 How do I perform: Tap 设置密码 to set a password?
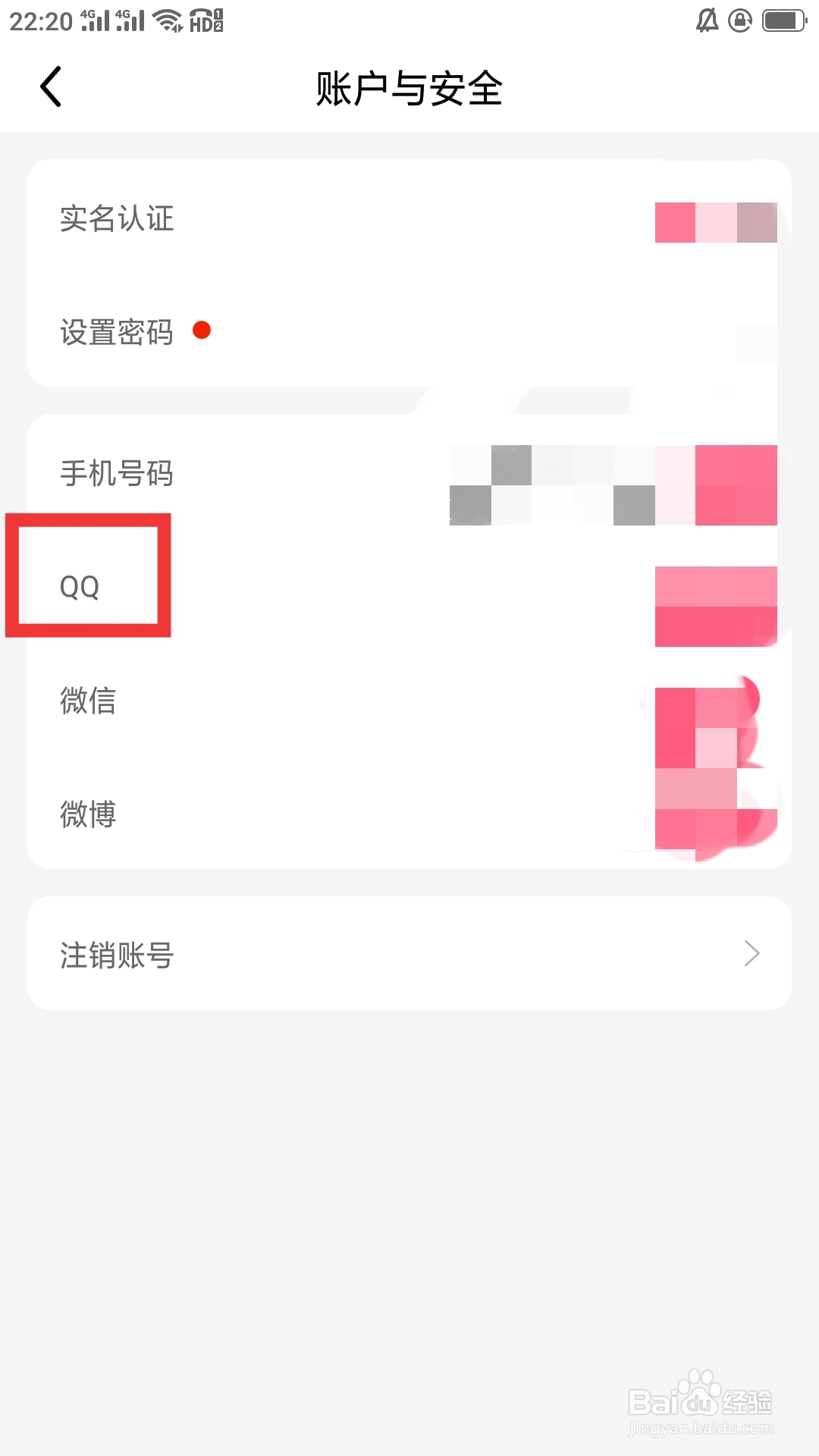pyautogui.click(x=117, y=332)
